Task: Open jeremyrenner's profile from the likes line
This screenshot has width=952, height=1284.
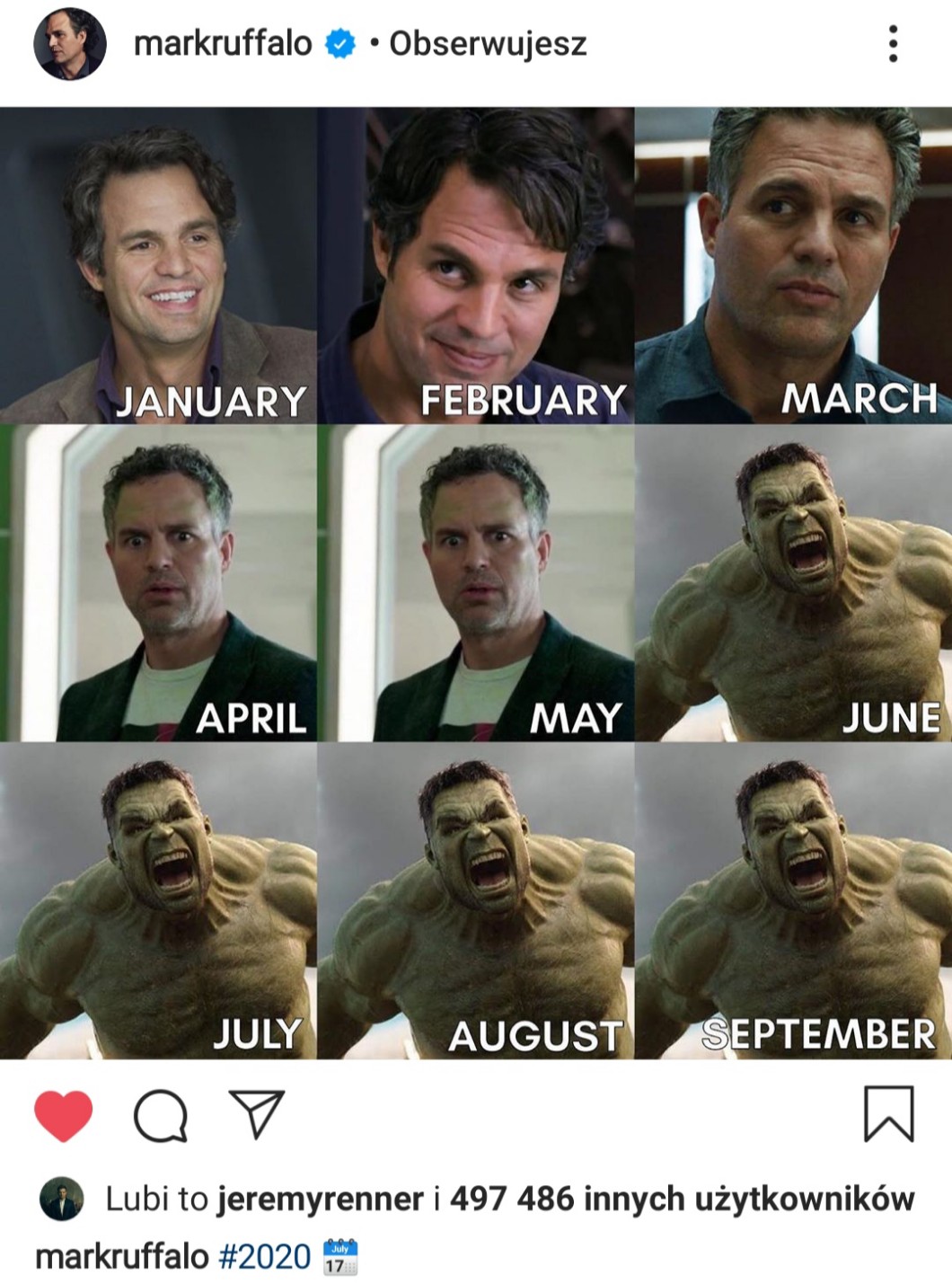Action: point(320,1199)
